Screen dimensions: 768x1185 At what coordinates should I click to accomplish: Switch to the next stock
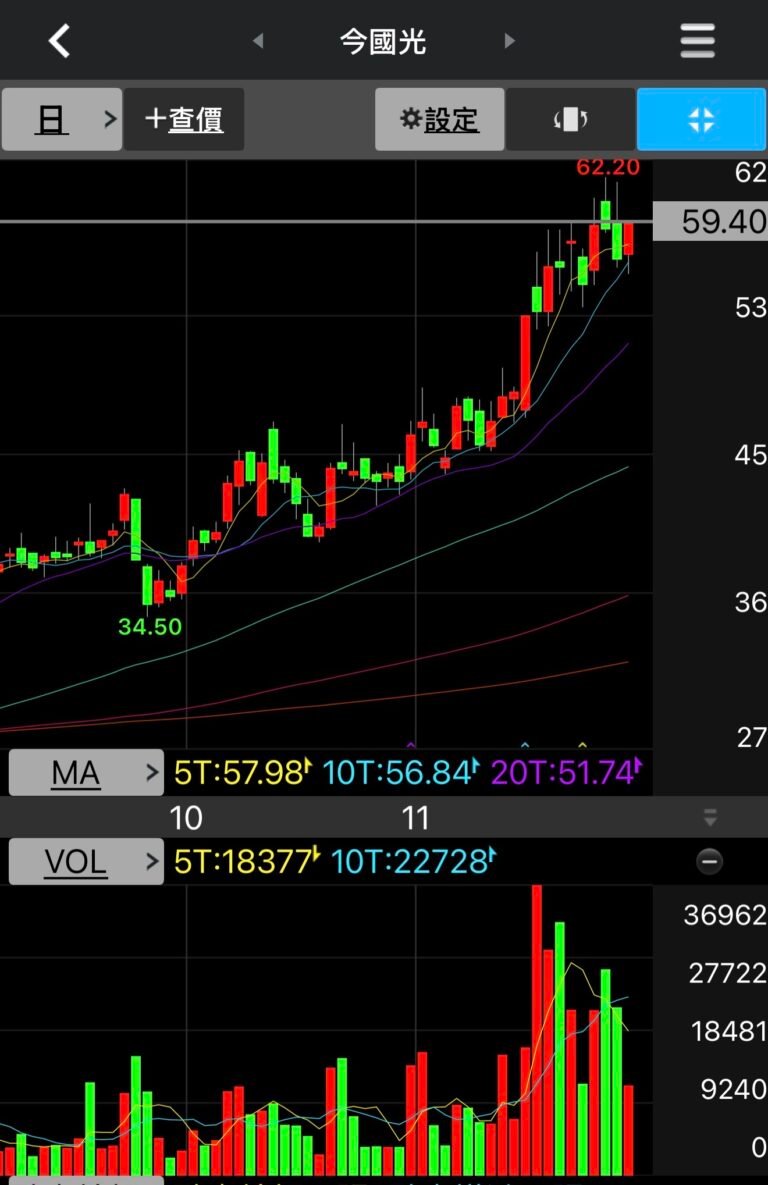click(510, 41)
